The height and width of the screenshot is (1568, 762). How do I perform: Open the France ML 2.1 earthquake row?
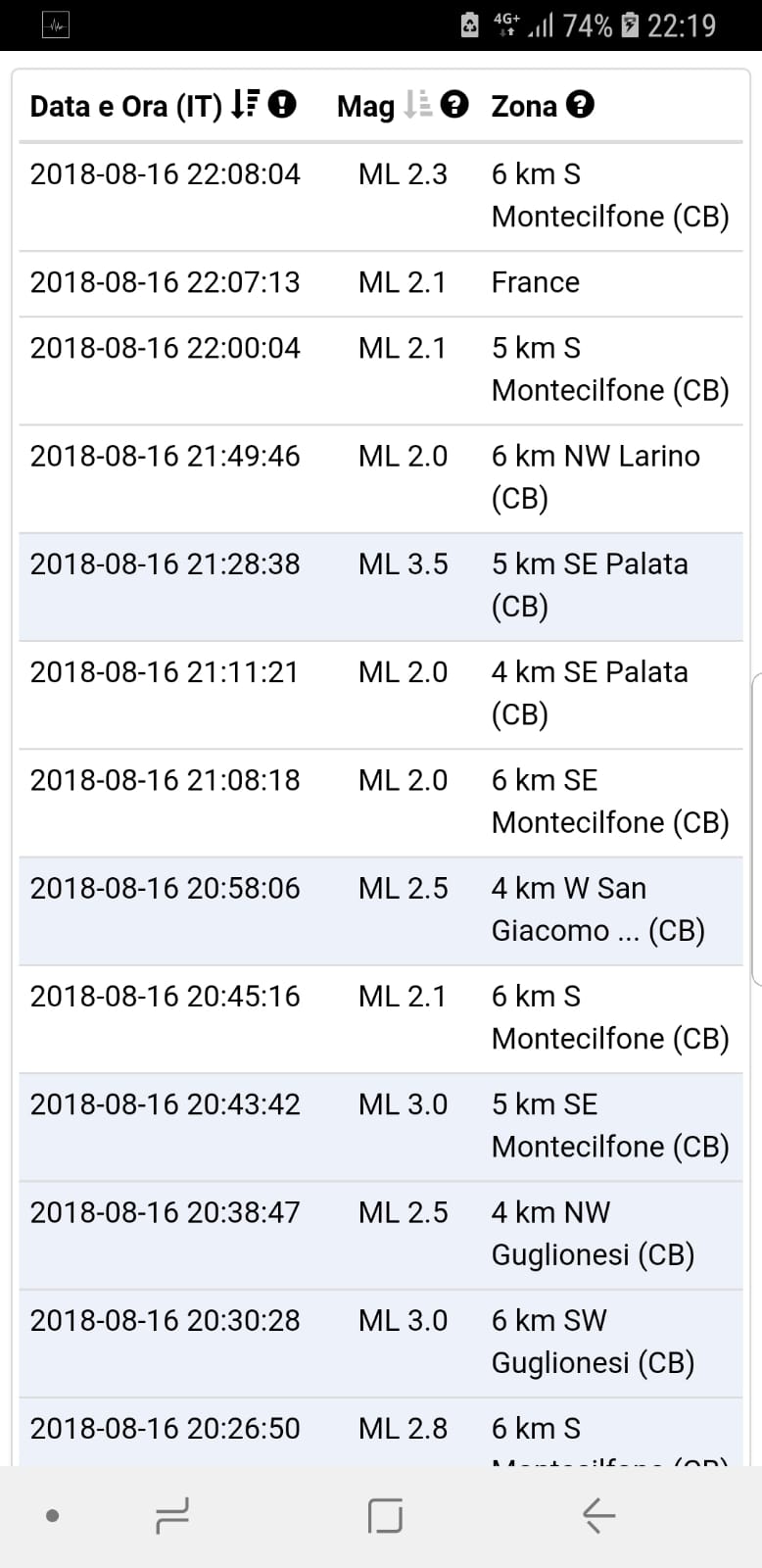381,283
